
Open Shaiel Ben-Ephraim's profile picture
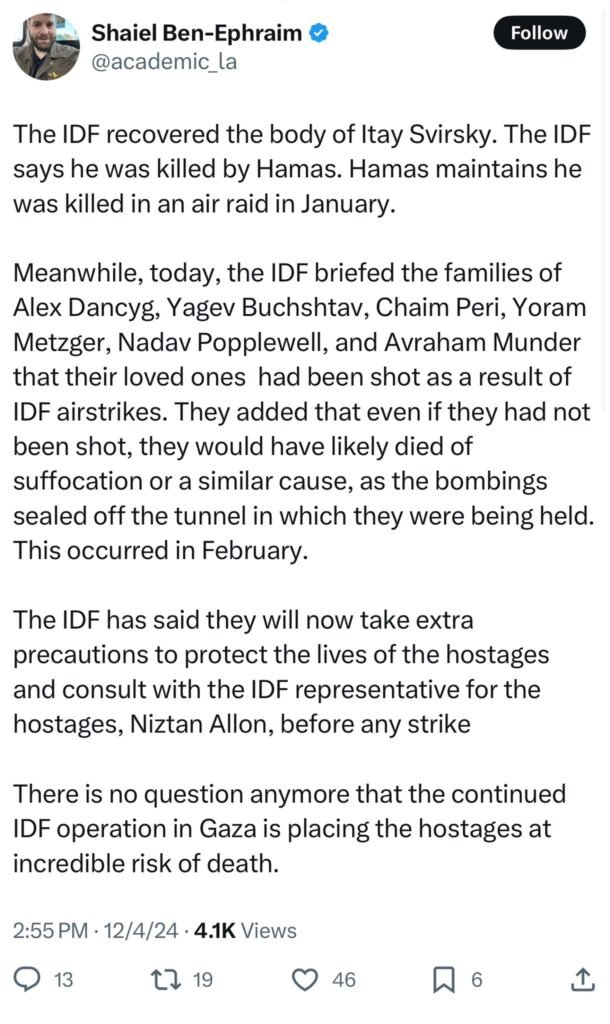[46, 46]
